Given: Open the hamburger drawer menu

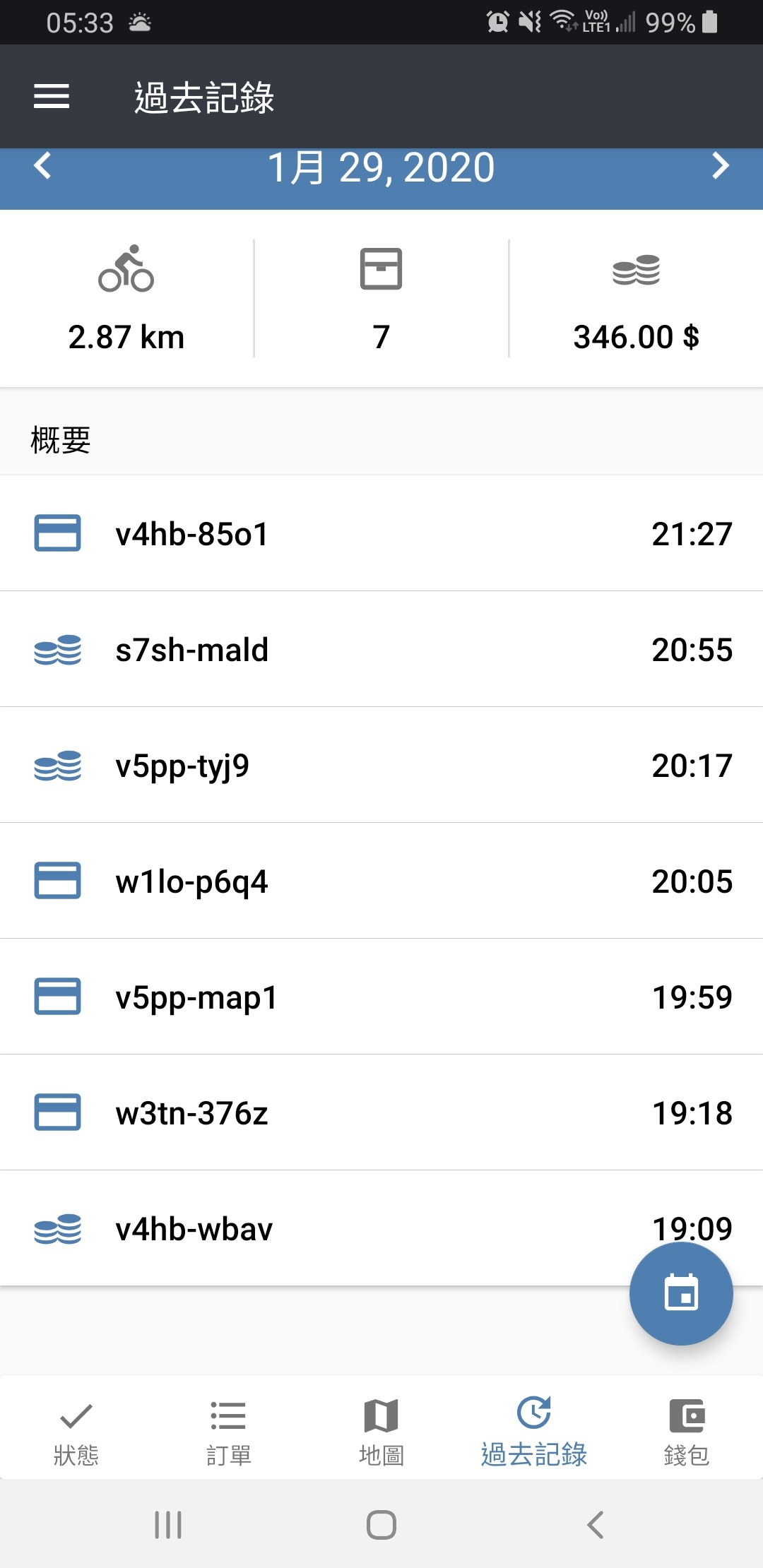Looking at the screenshot, I should (52, 96).
